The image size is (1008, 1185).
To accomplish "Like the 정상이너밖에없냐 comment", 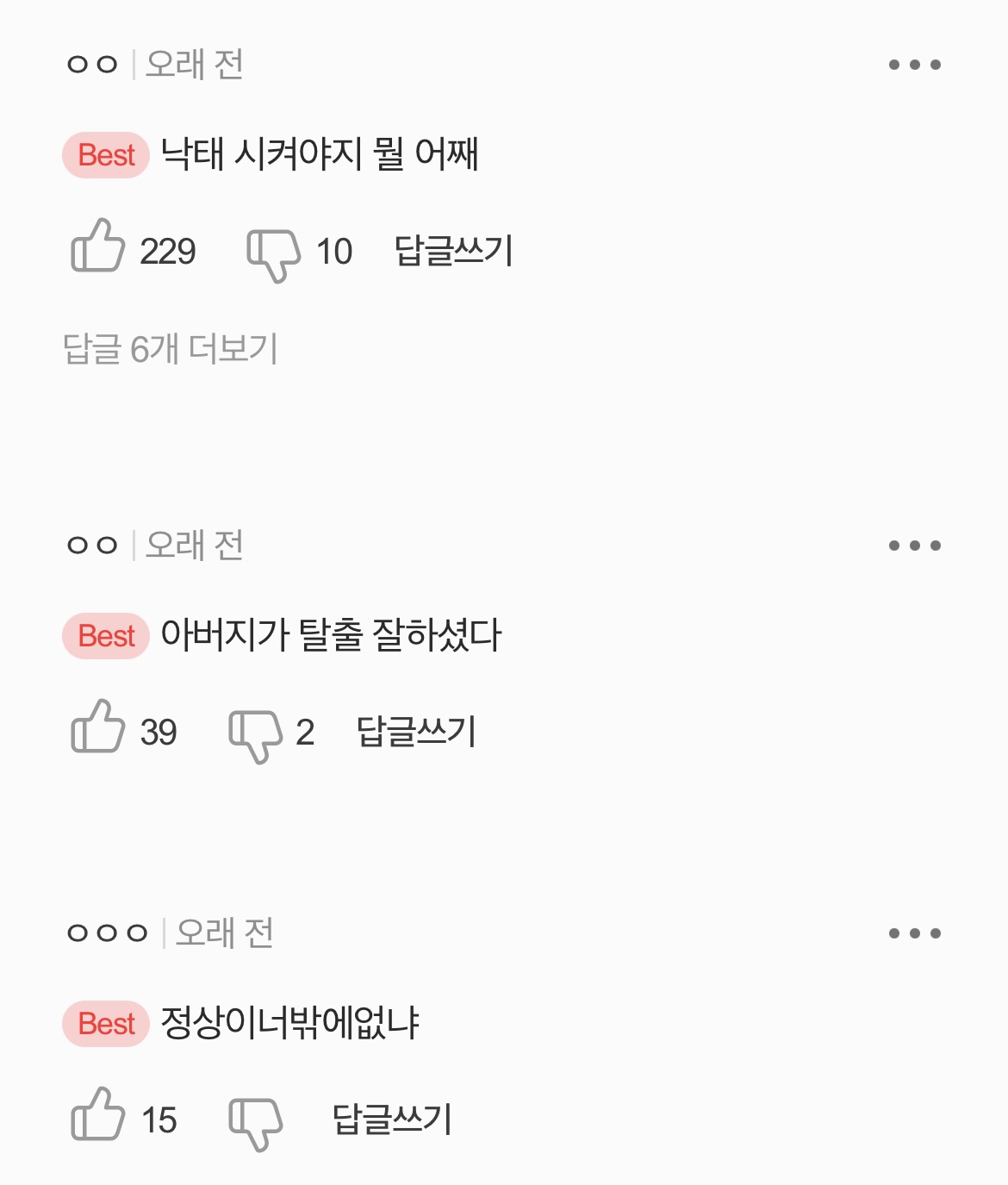I will click(97, 1113).
